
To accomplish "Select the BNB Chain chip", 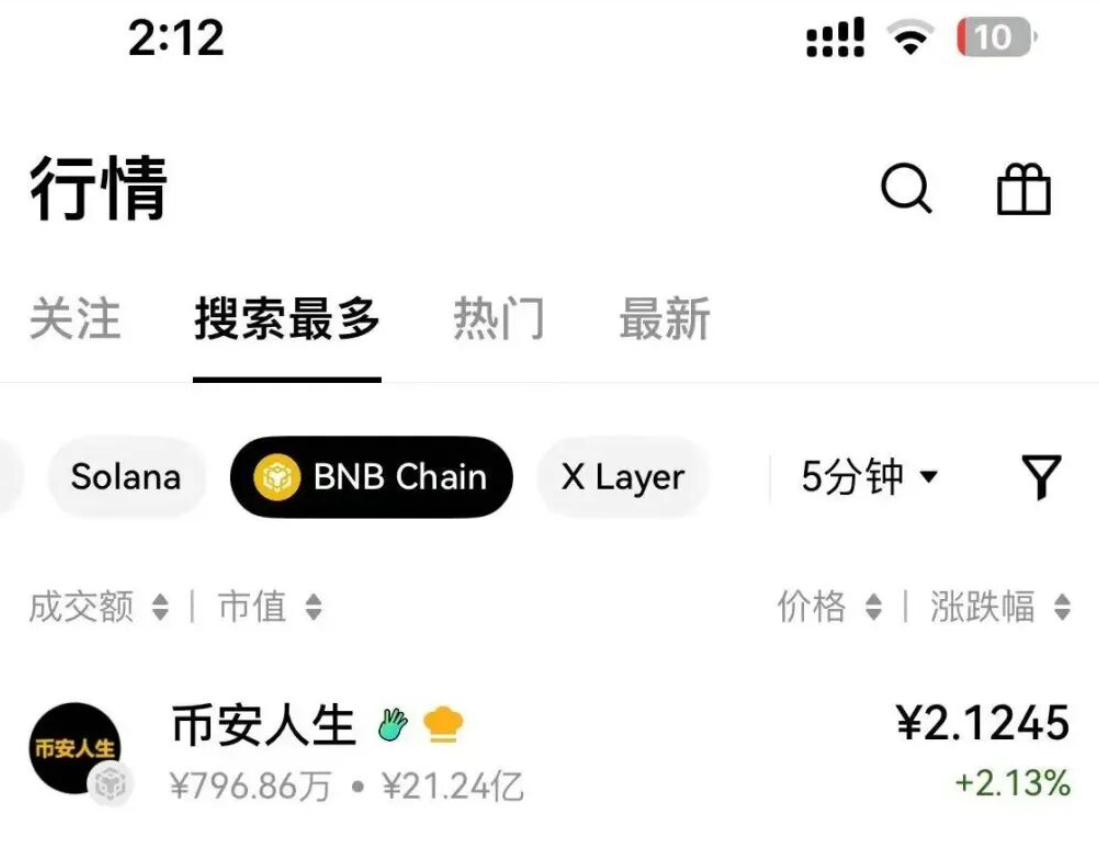I will point(371,477).
